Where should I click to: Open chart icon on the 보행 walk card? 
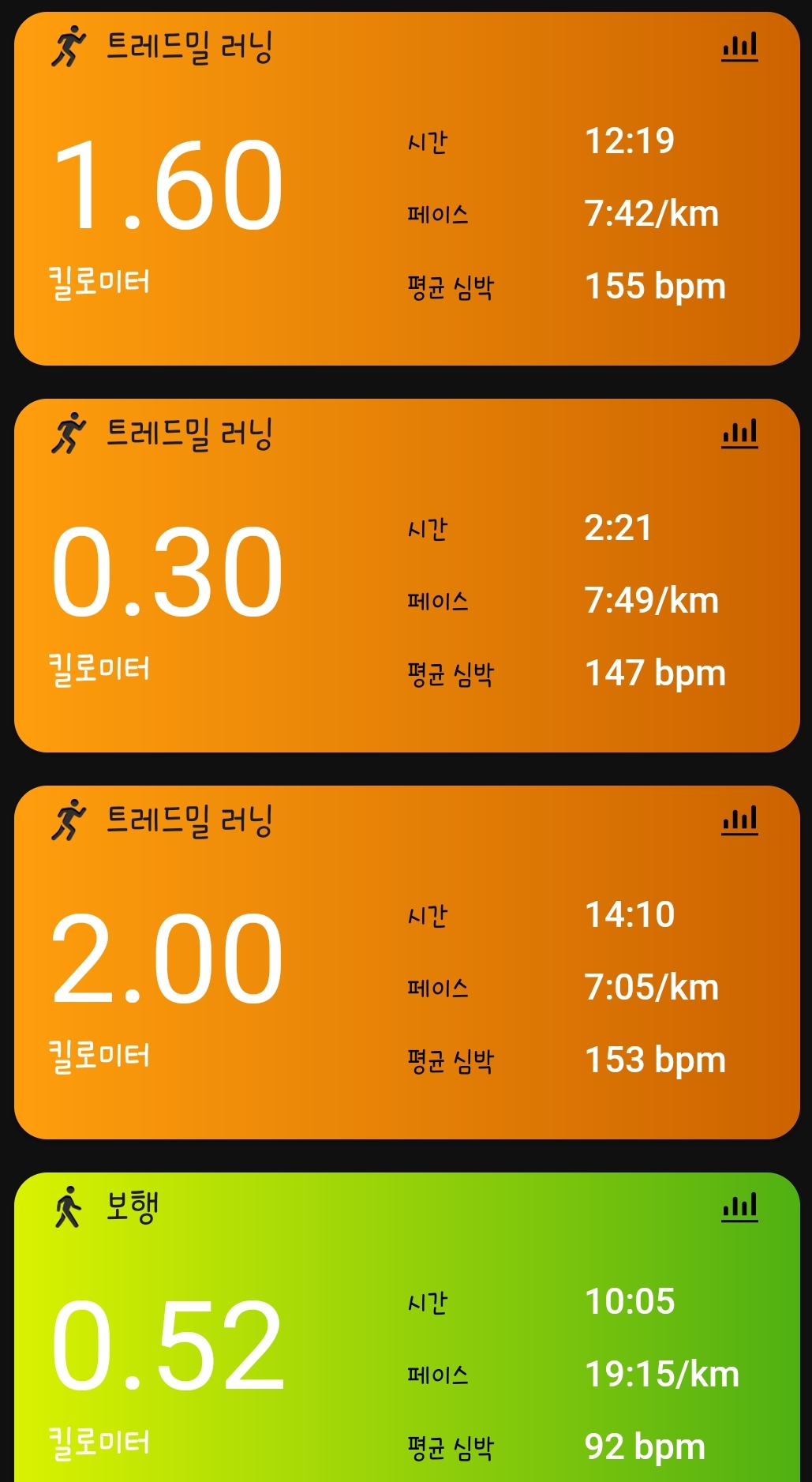click(x=739, y=1207)
